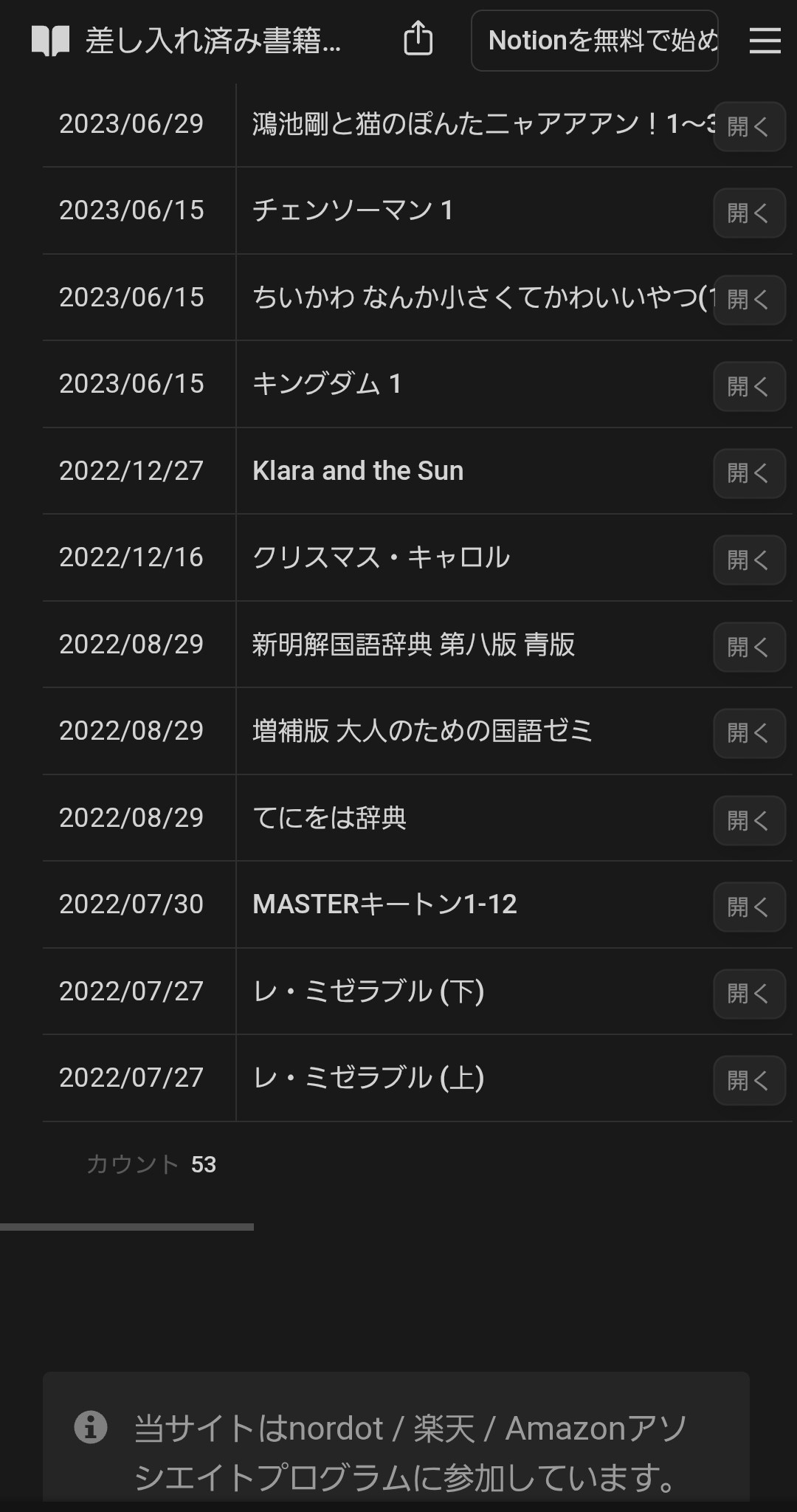Open the チェンソーマン 1 entry

click(x=749, y=213)
